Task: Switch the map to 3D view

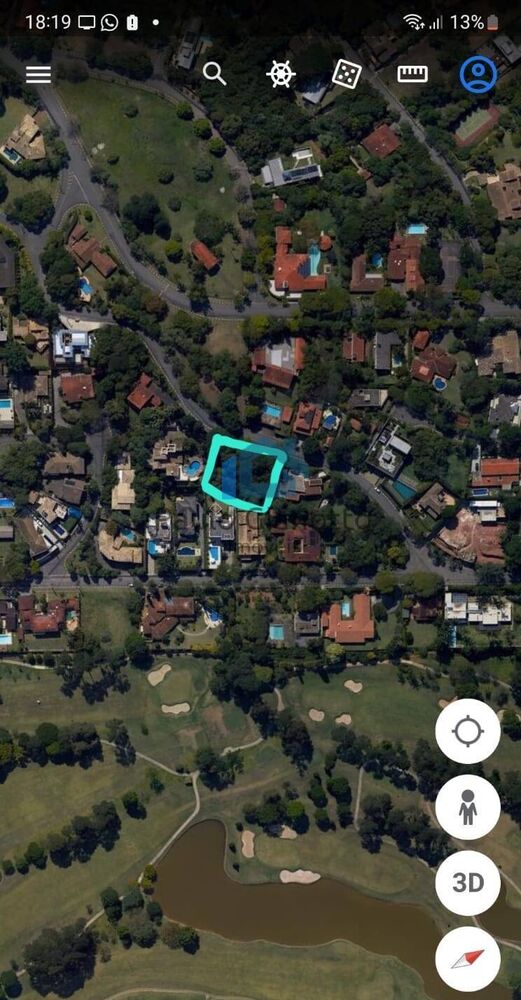Action: [x=468, y=883]
